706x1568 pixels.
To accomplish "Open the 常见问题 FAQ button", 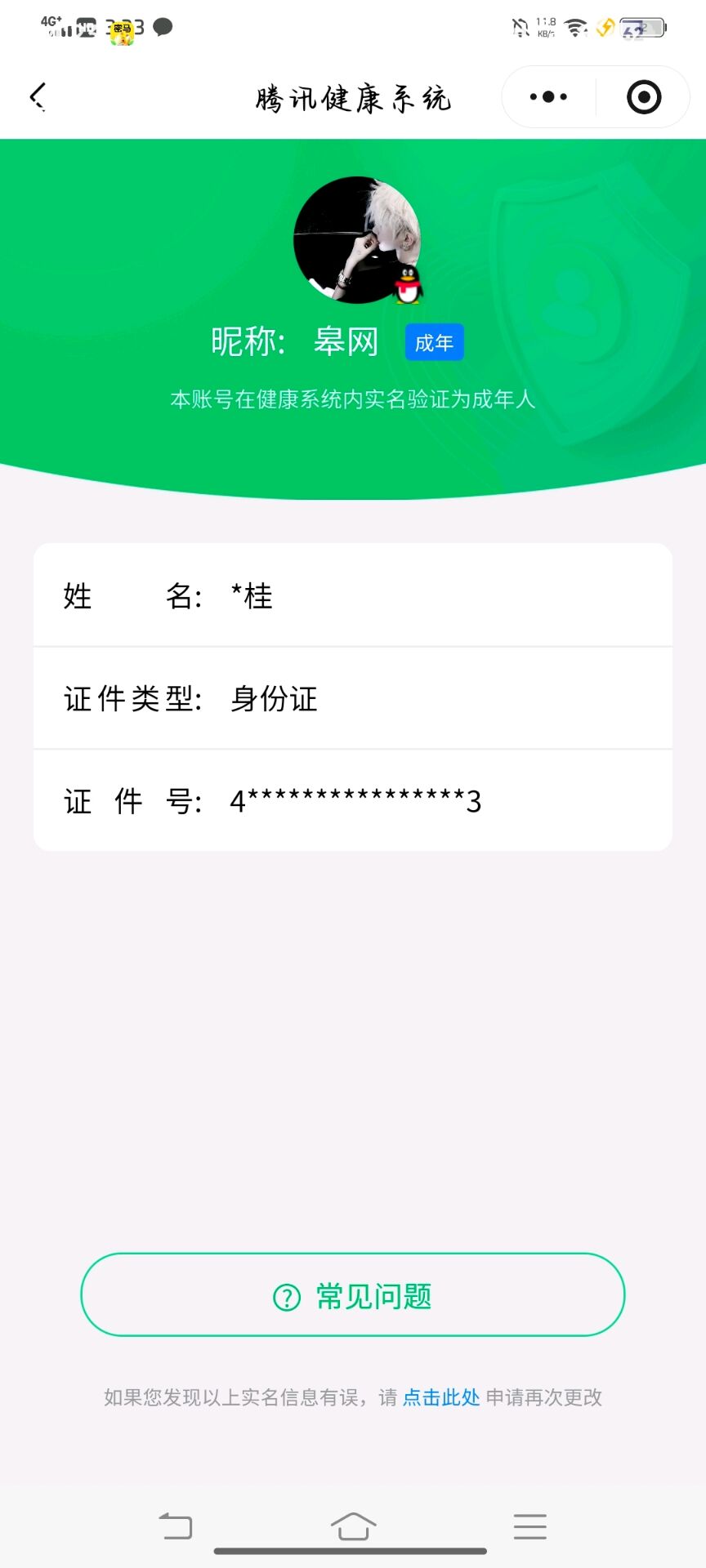I will pos(352,1295).
